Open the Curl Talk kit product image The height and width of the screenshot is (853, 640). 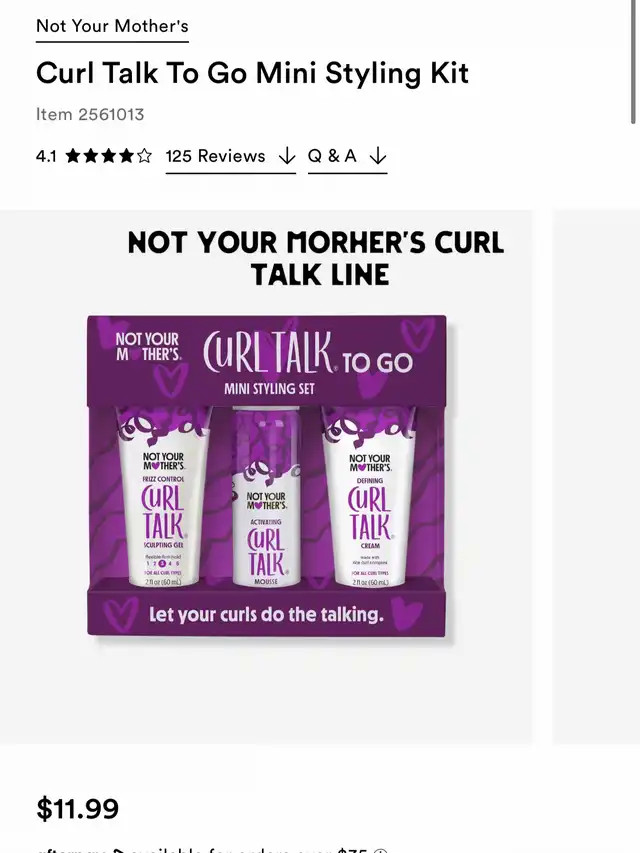pyautogui.click(x=266, y=477)
